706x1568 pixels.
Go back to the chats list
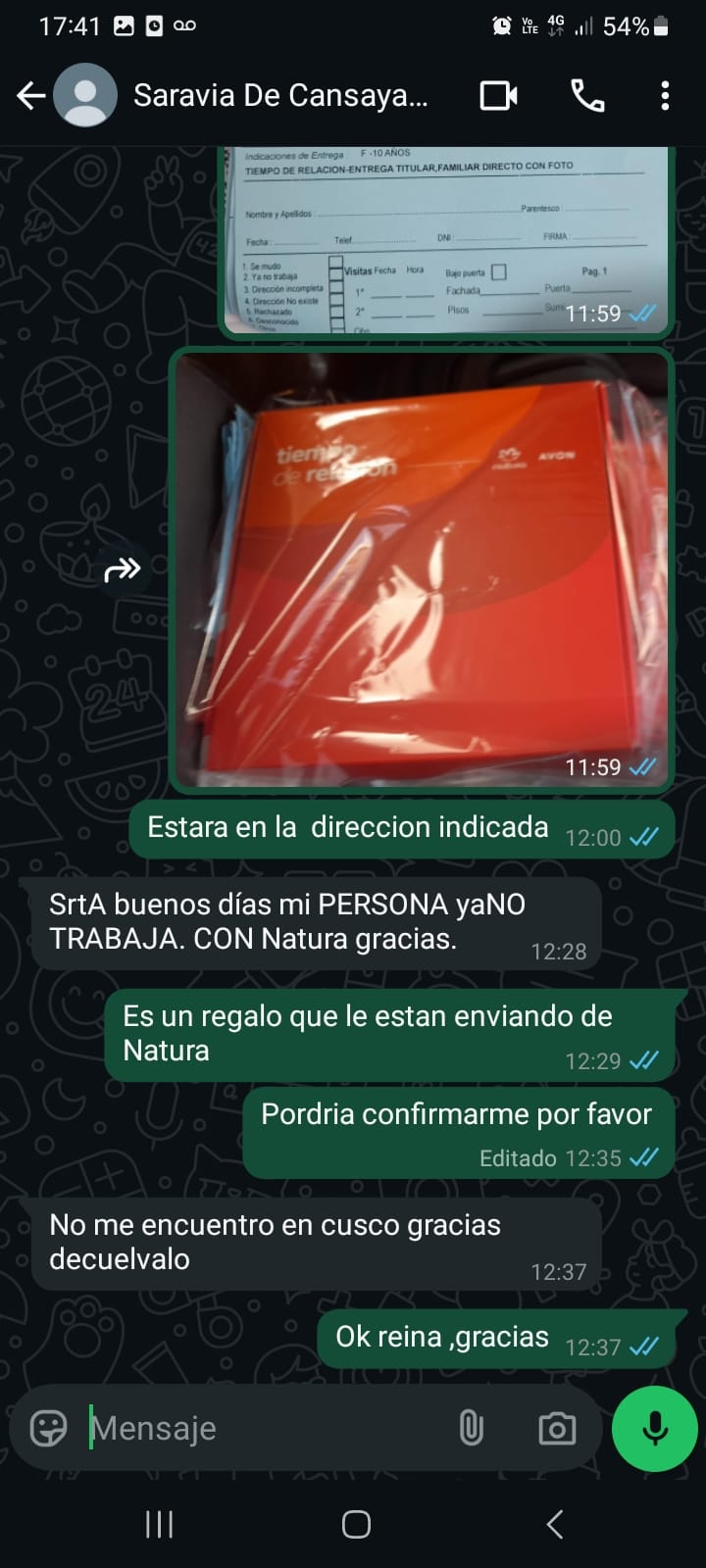pyautogui.click(x=31, y=95)
